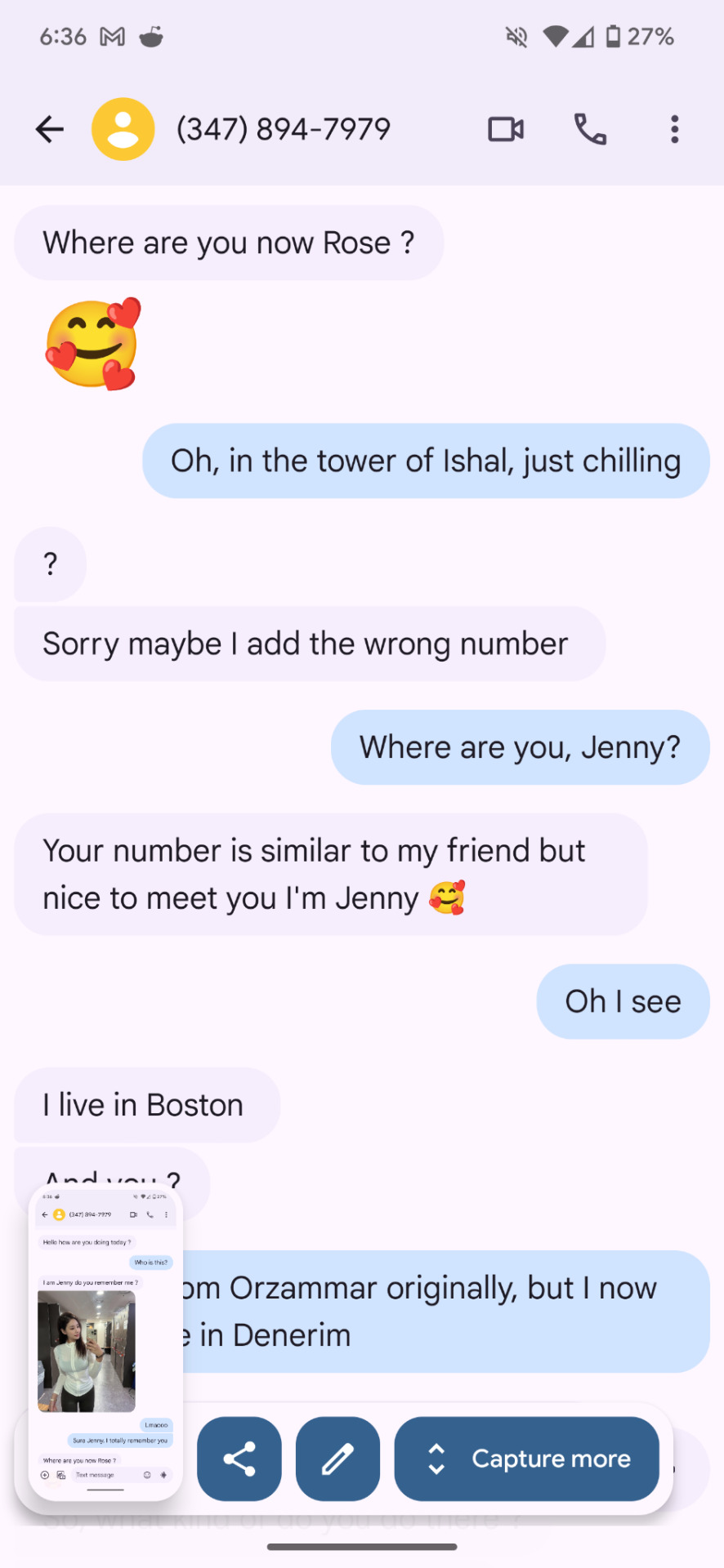Start a video call
Image resolution: width=724 pixels, height=1568 pixels.
(x=506, y=129)
